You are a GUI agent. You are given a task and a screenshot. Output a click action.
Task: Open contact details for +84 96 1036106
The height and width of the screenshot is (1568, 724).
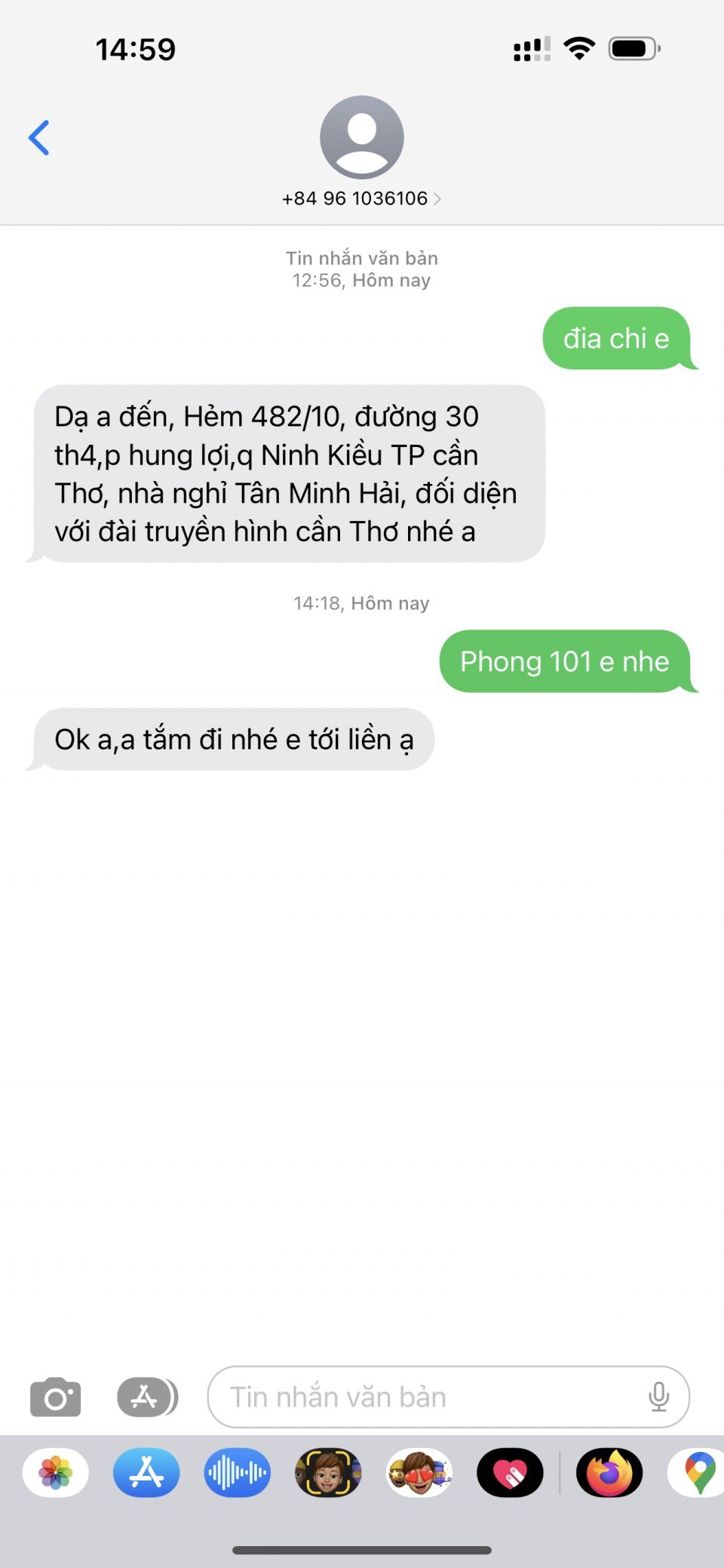(x=361, y=198)
